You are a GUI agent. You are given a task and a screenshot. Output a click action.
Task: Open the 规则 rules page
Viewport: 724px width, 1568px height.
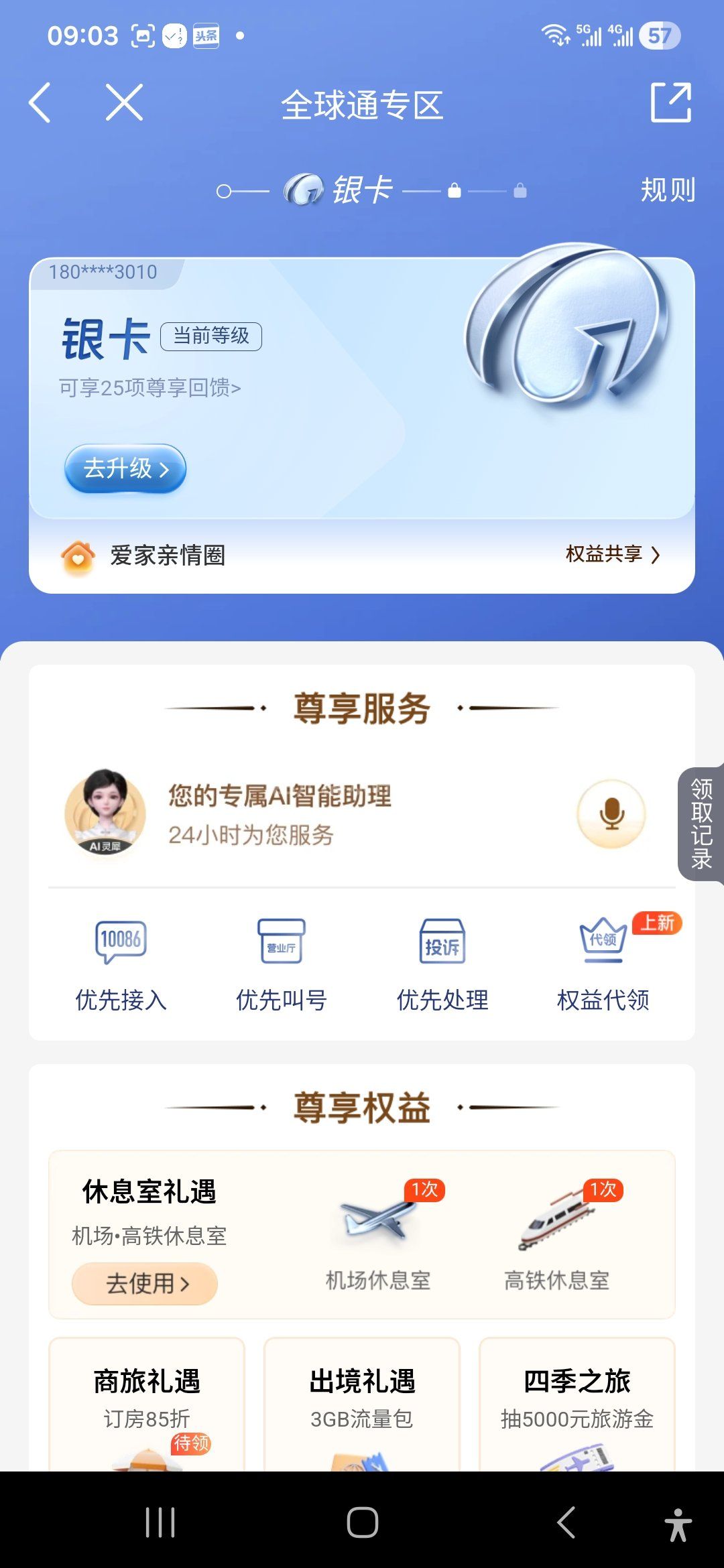tap(668, 190)
